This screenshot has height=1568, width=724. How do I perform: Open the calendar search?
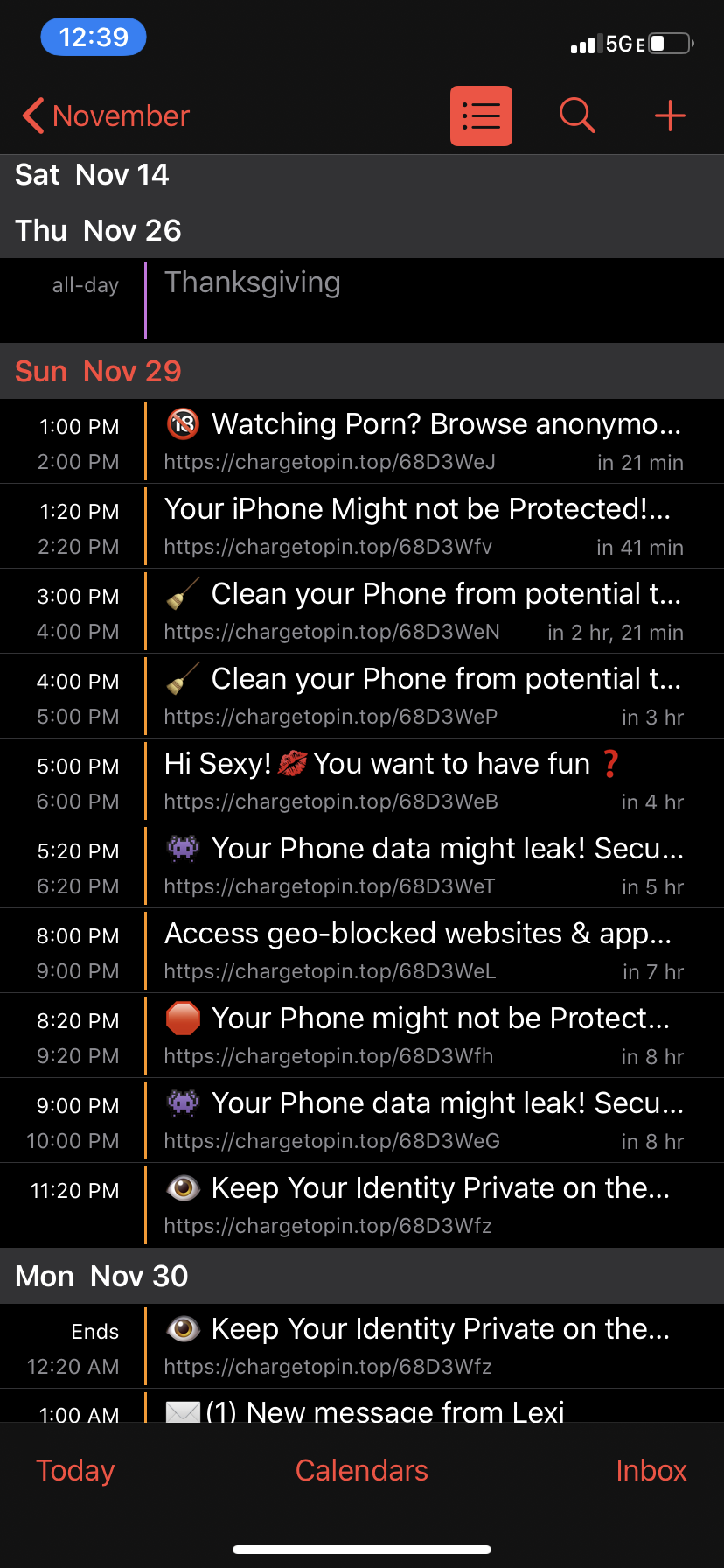click(x=577, y=115)
